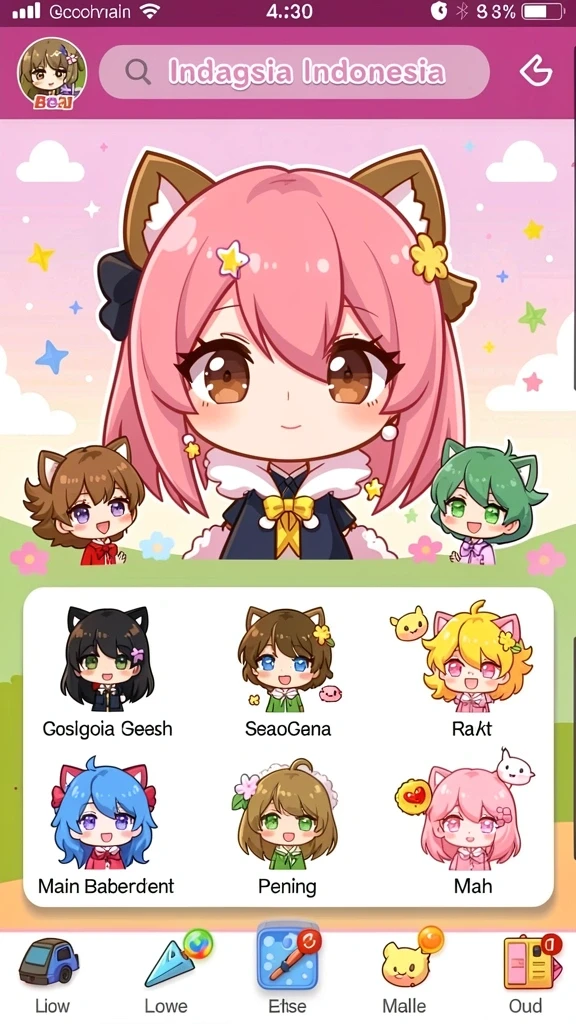Switch to the Liow tab

(x=51, y=974)
